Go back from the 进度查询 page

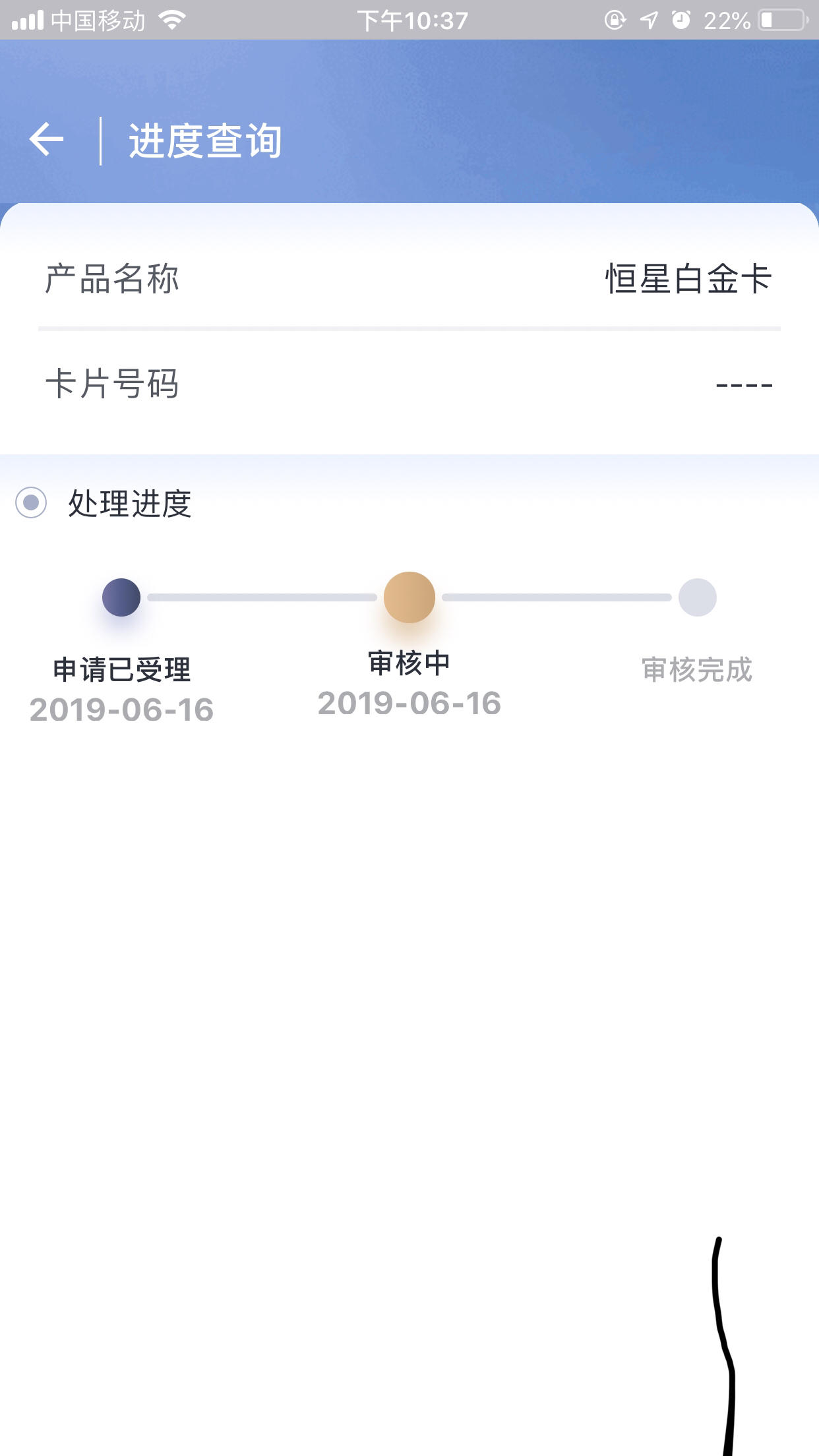(x=47, y=140)
